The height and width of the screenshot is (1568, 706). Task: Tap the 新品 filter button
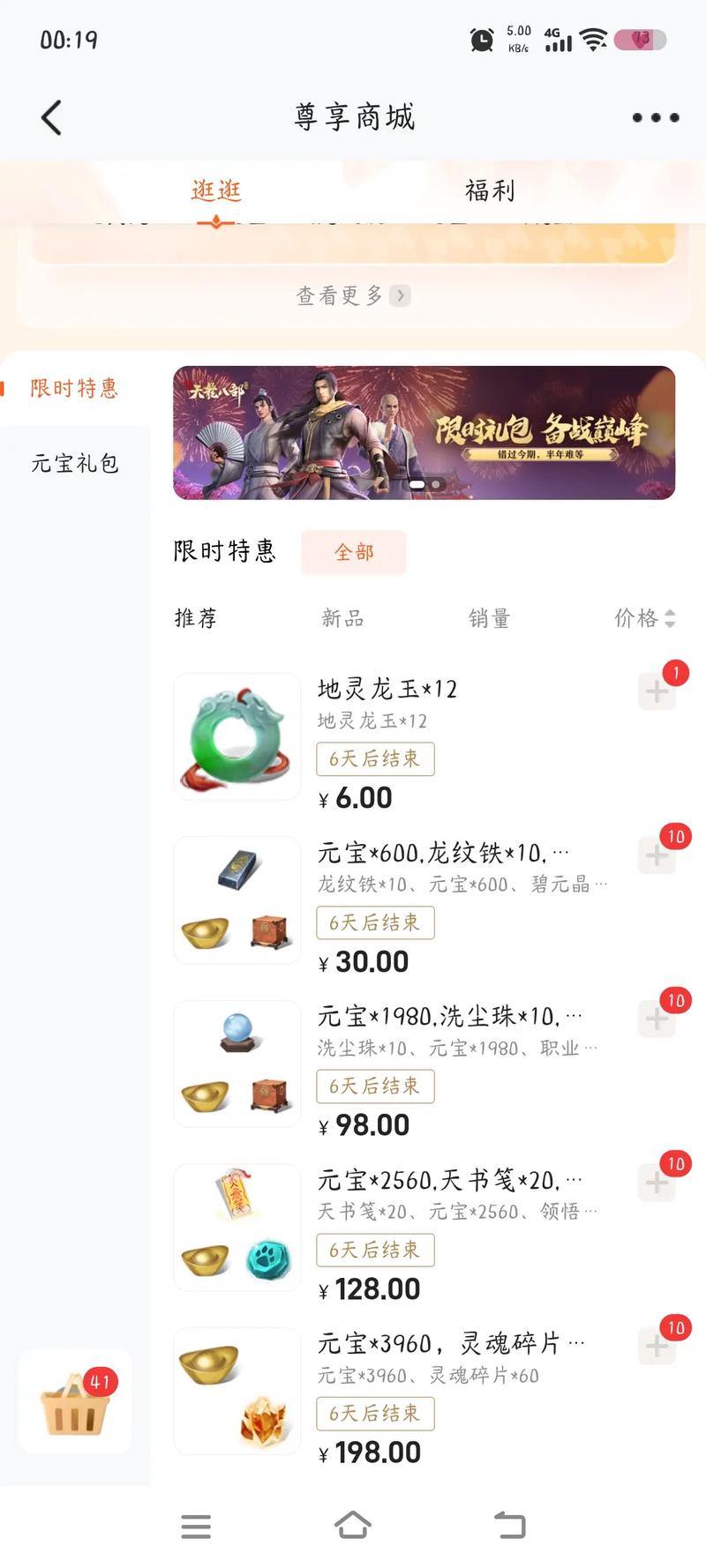point(342,618)
